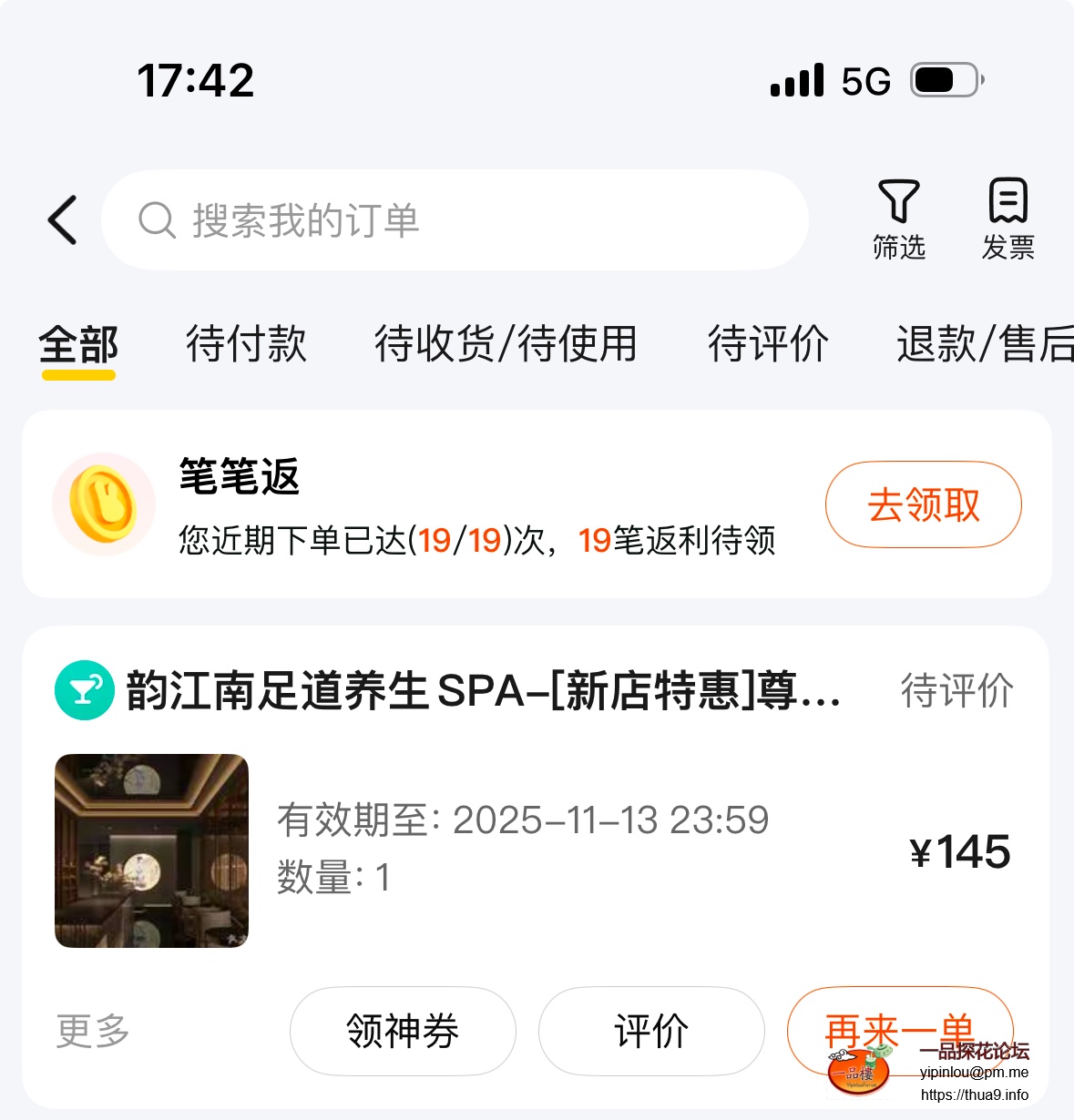The width and height of the screenshot is (1074, 1120).
Task: Select the 全部 orders tab
Action: pyautogui.click(x=78, y=346)
